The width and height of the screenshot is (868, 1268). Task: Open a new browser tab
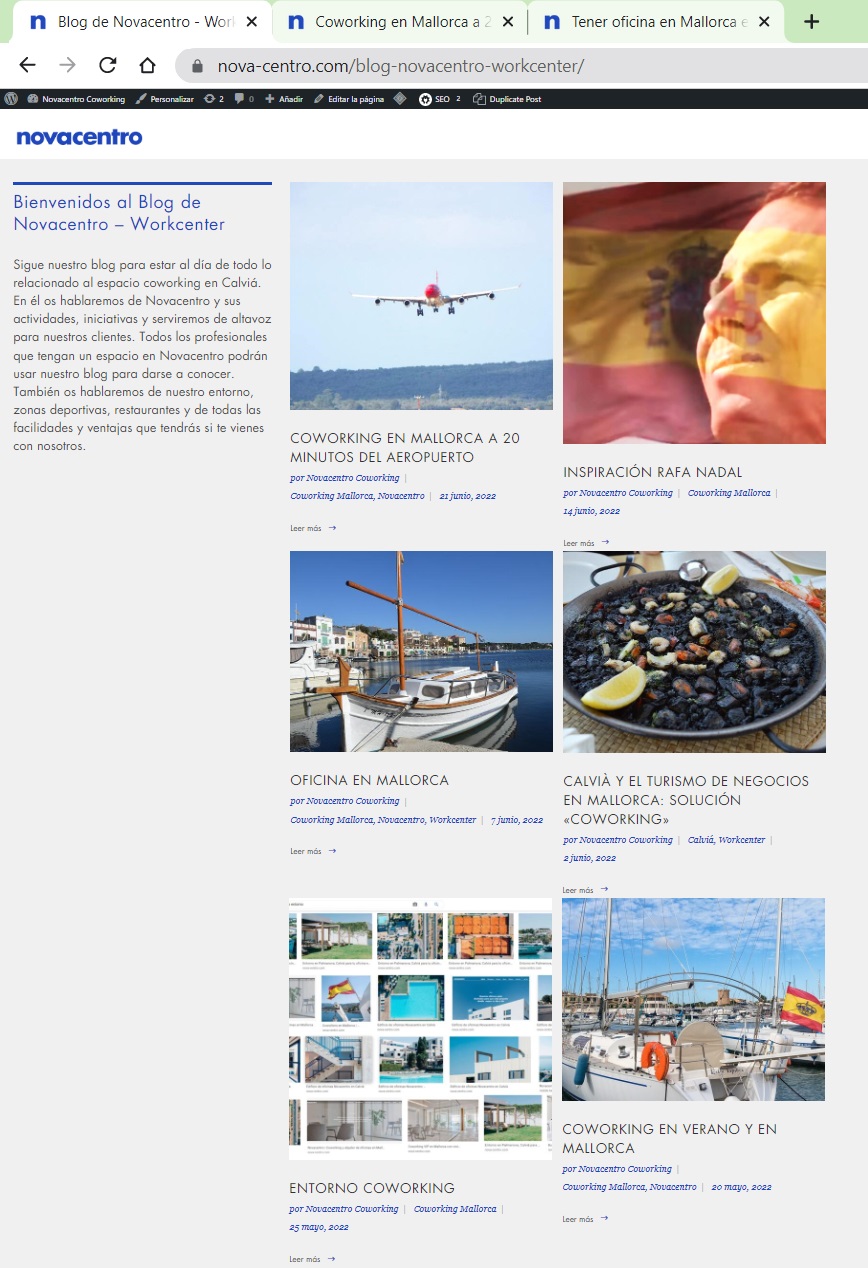(x=811, y=21)
